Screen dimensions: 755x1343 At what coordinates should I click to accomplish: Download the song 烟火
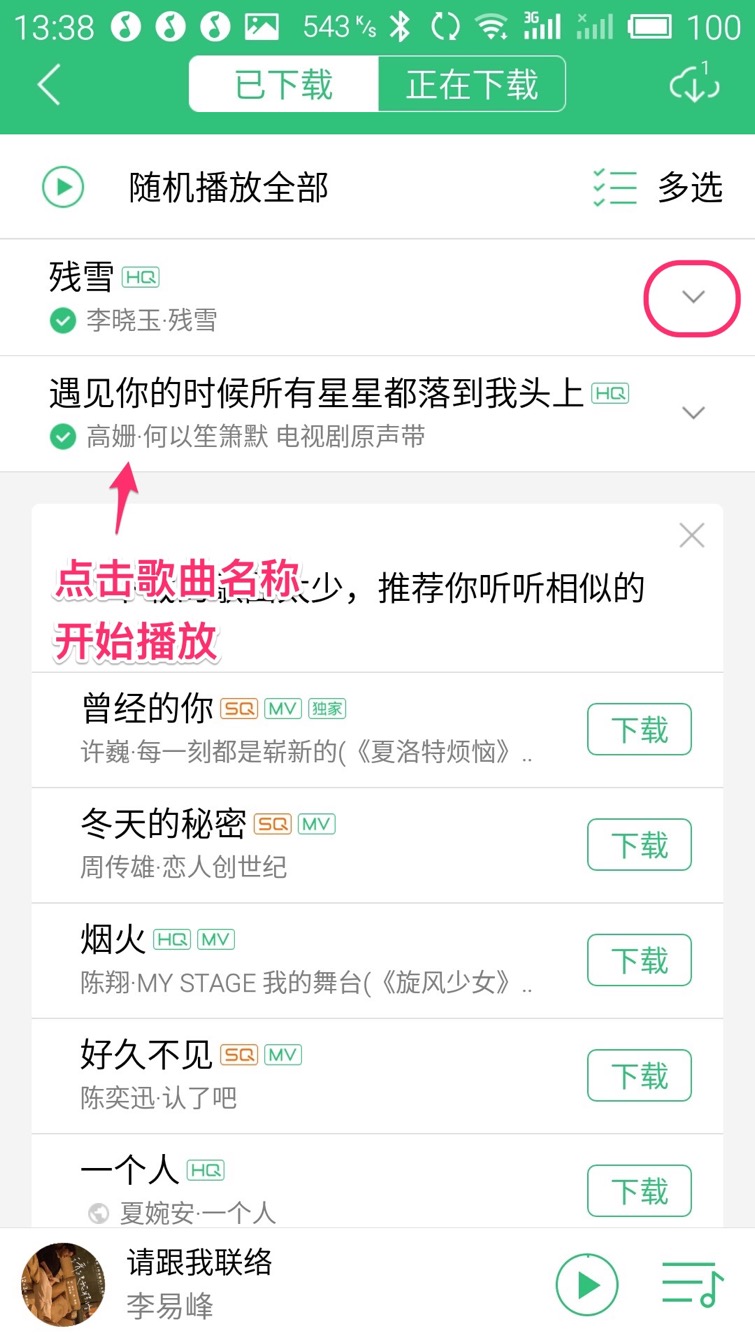tap(639, 961)
